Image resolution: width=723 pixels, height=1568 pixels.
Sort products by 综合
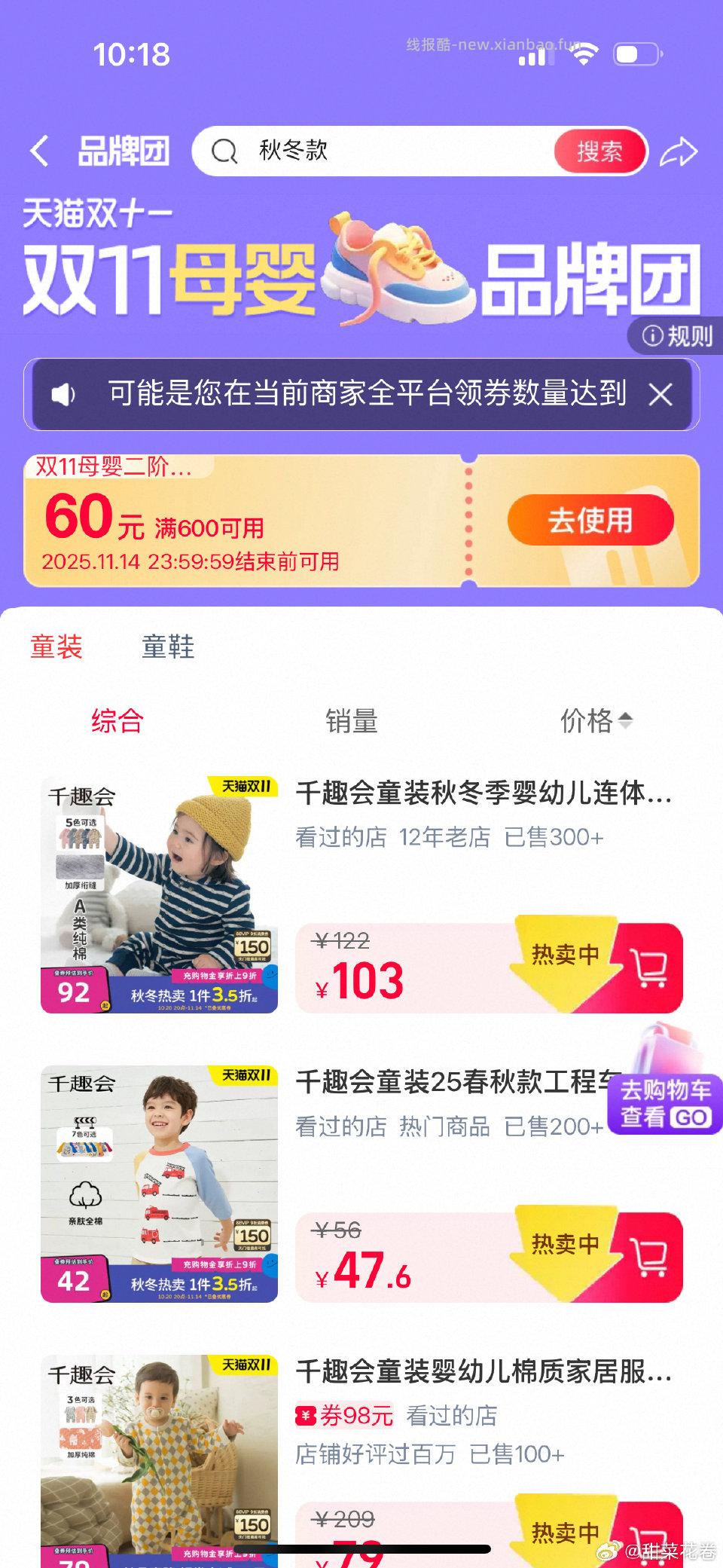coord(117,721)
